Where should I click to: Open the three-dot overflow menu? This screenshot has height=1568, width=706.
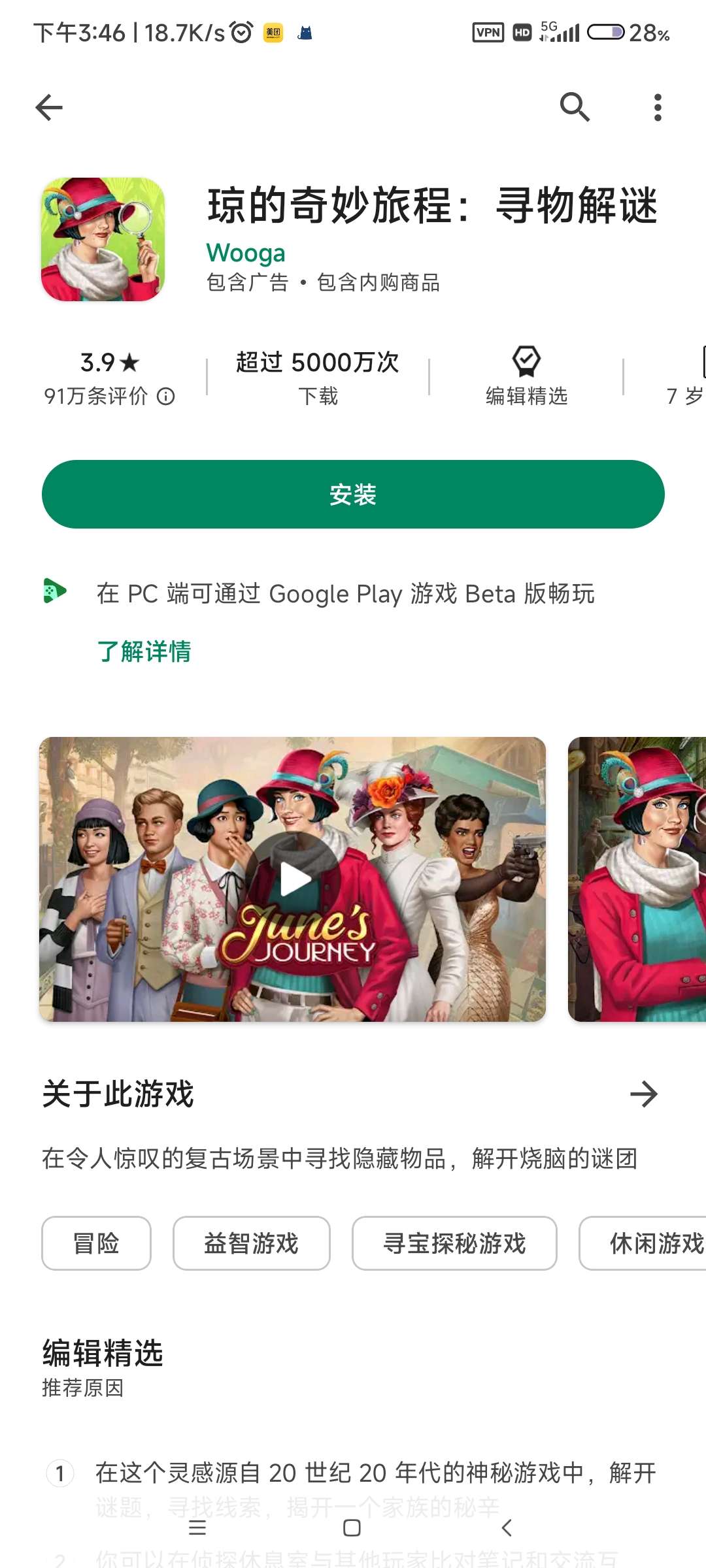point(658,107)
